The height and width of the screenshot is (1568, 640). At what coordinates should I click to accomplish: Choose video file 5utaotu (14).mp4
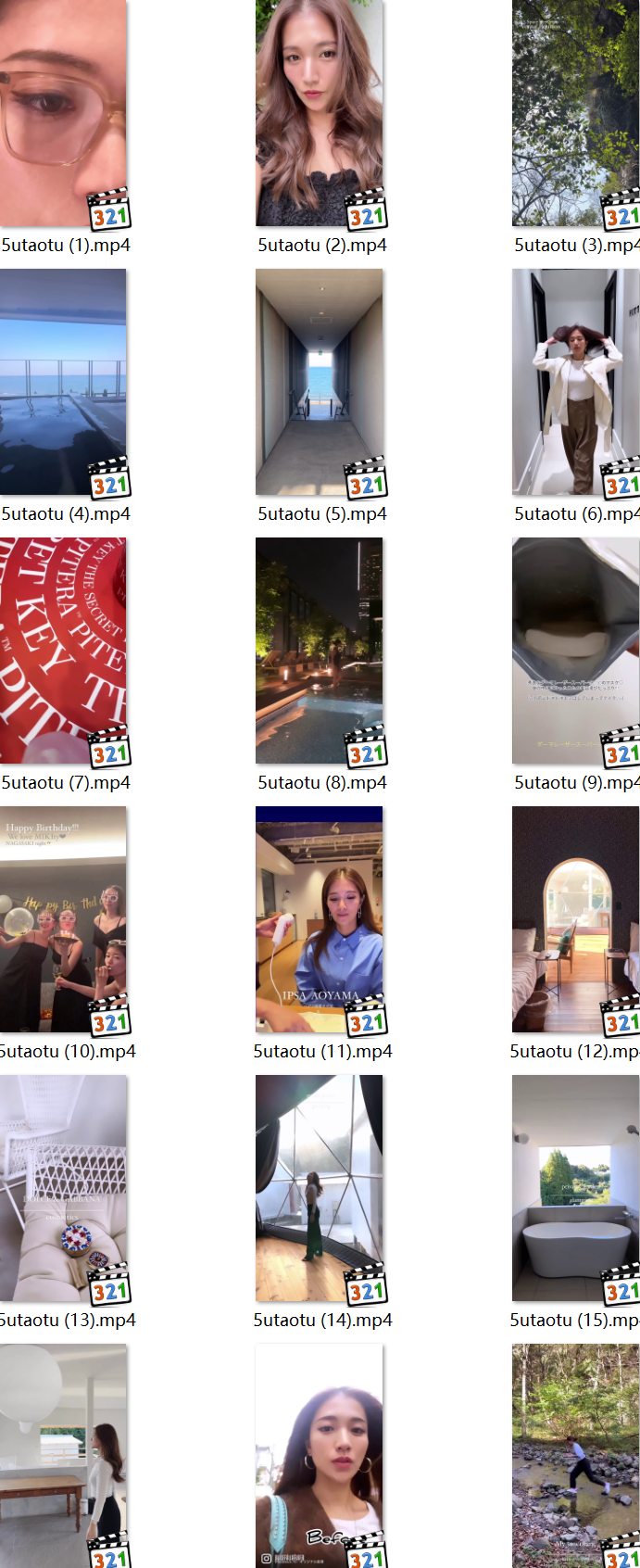click(x=320, y=1188)
